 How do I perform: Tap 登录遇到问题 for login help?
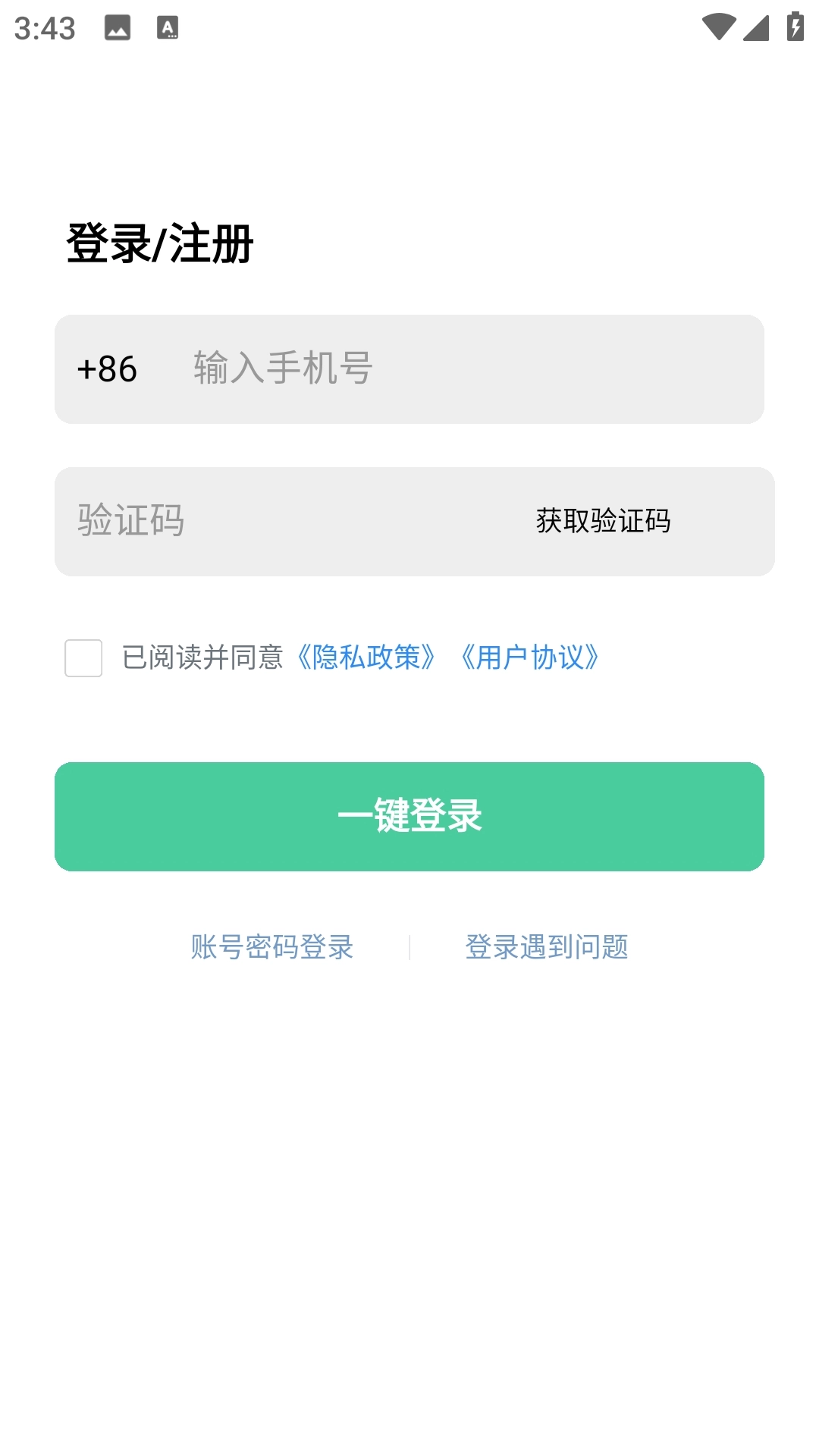click(x=548, y=946)
